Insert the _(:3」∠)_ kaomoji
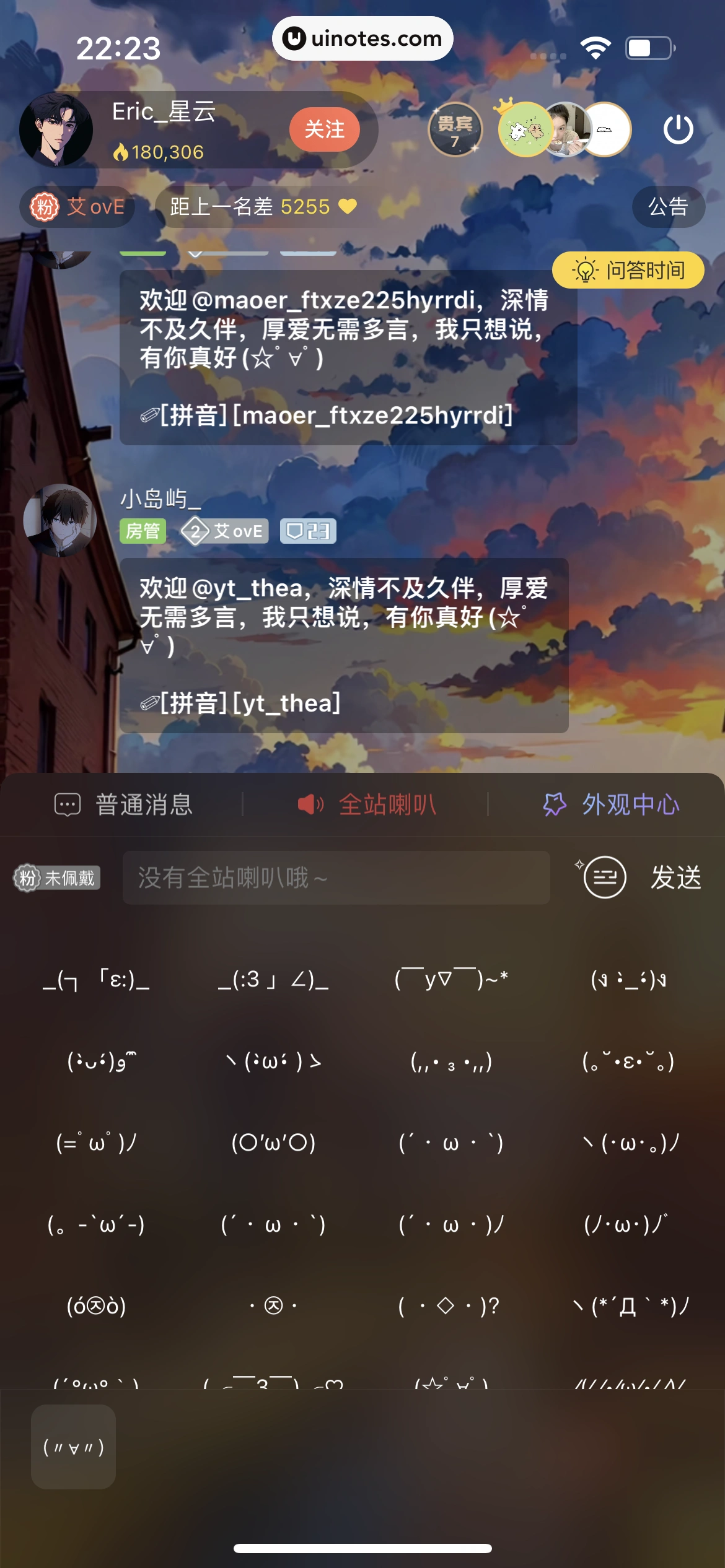 click(273, 980)
